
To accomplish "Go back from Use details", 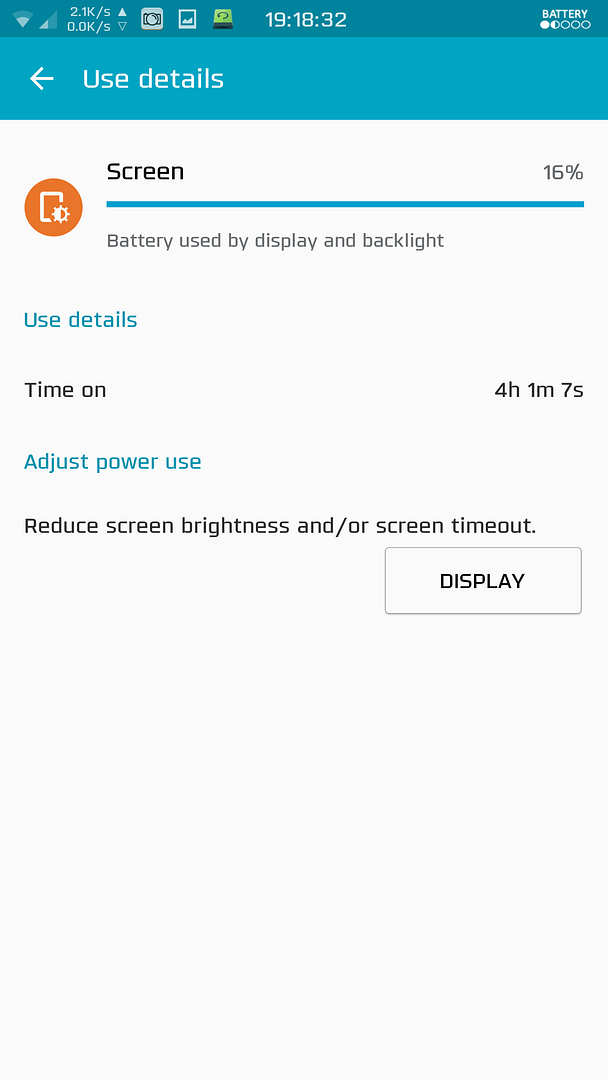I will pos(41,79).
